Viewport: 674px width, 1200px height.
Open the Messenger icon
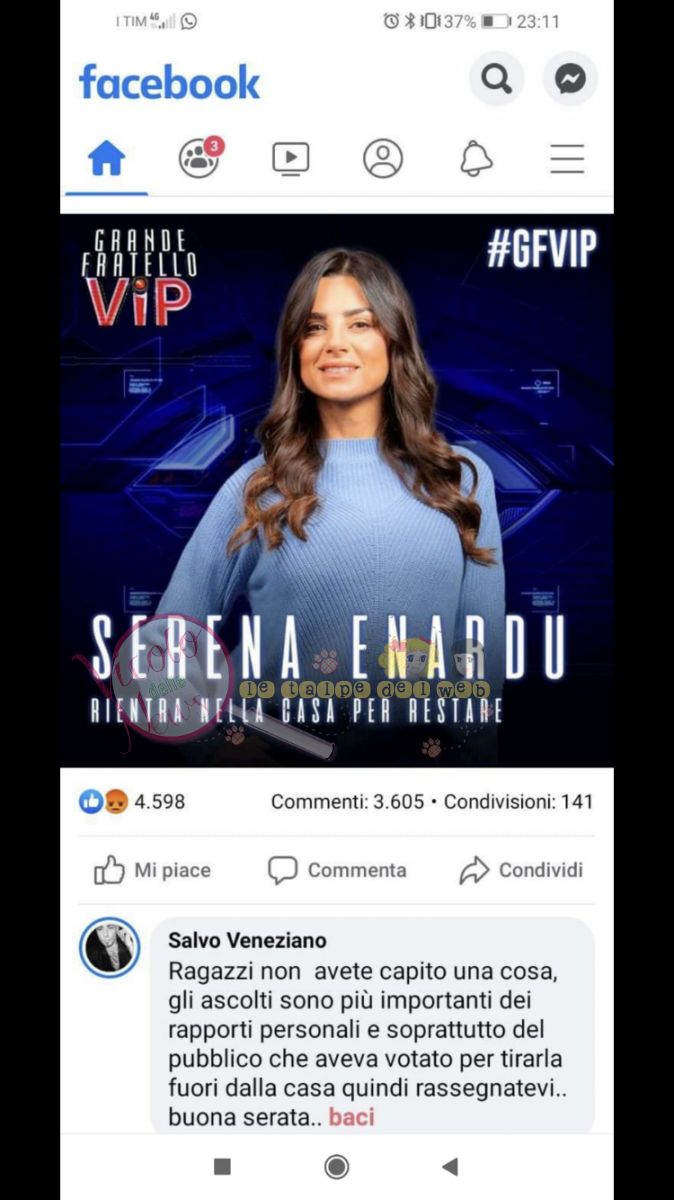[x=570, y=79]
